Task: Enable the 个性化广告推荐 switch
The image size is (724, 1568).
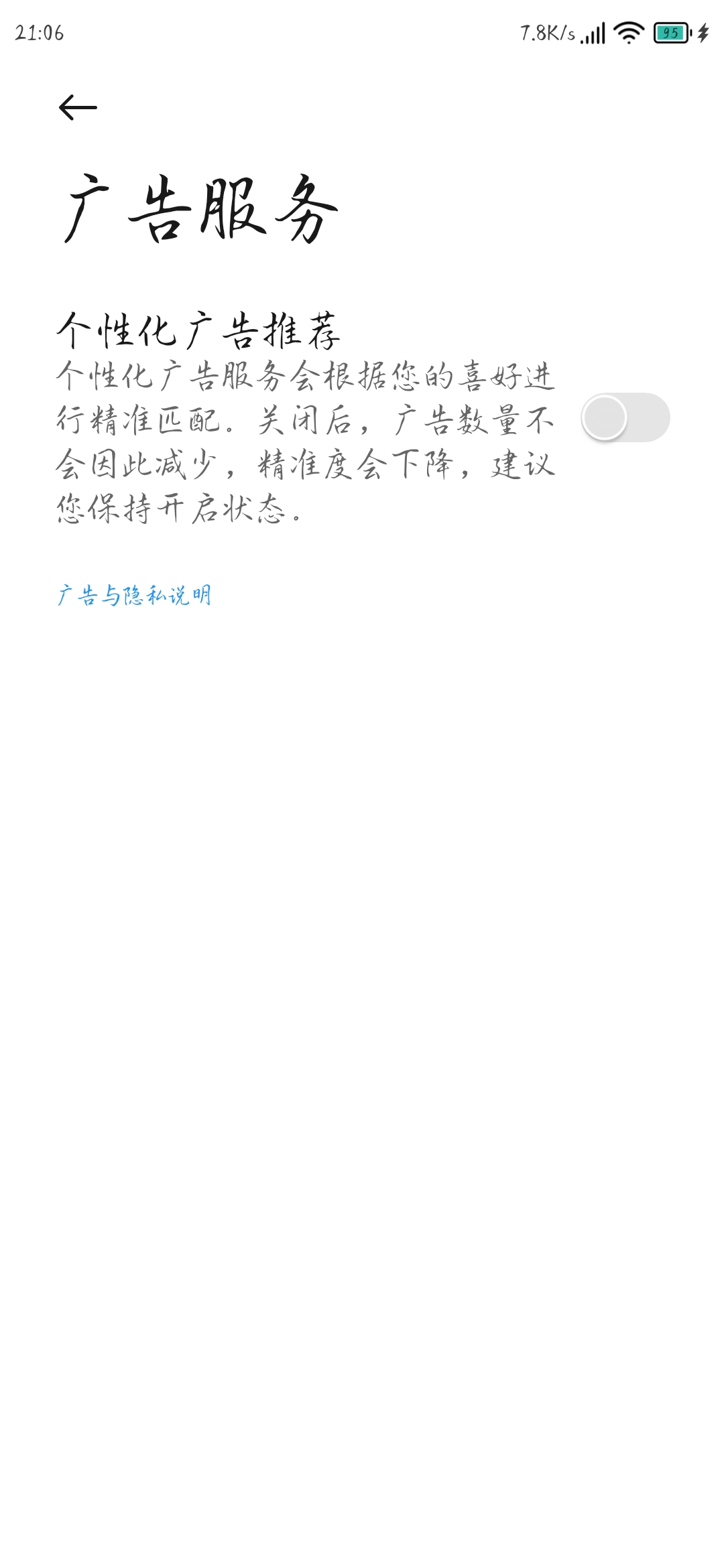Action: [x=625, y=417]
